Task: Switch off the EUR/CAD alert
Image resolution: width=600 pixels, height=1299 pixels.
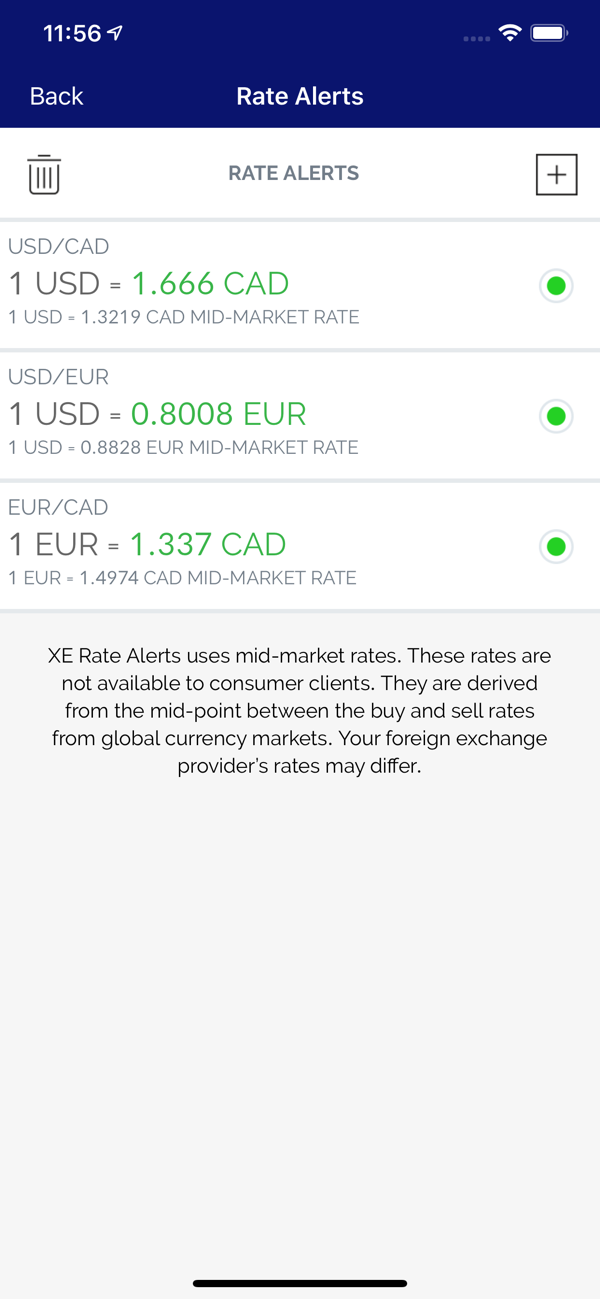Action: pyautogui.click(x=556, y=546)
